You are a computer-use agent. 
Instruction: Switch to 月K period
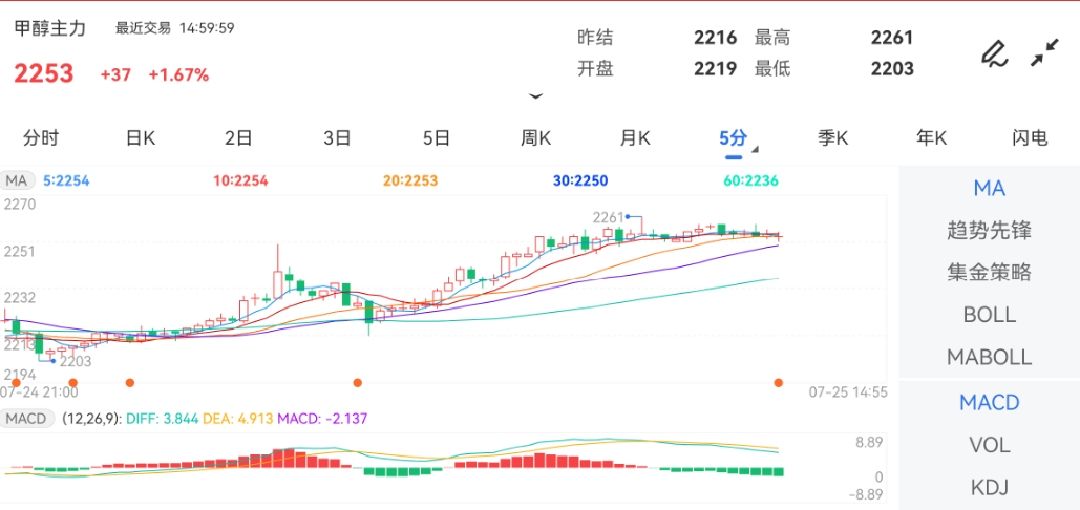635,138
